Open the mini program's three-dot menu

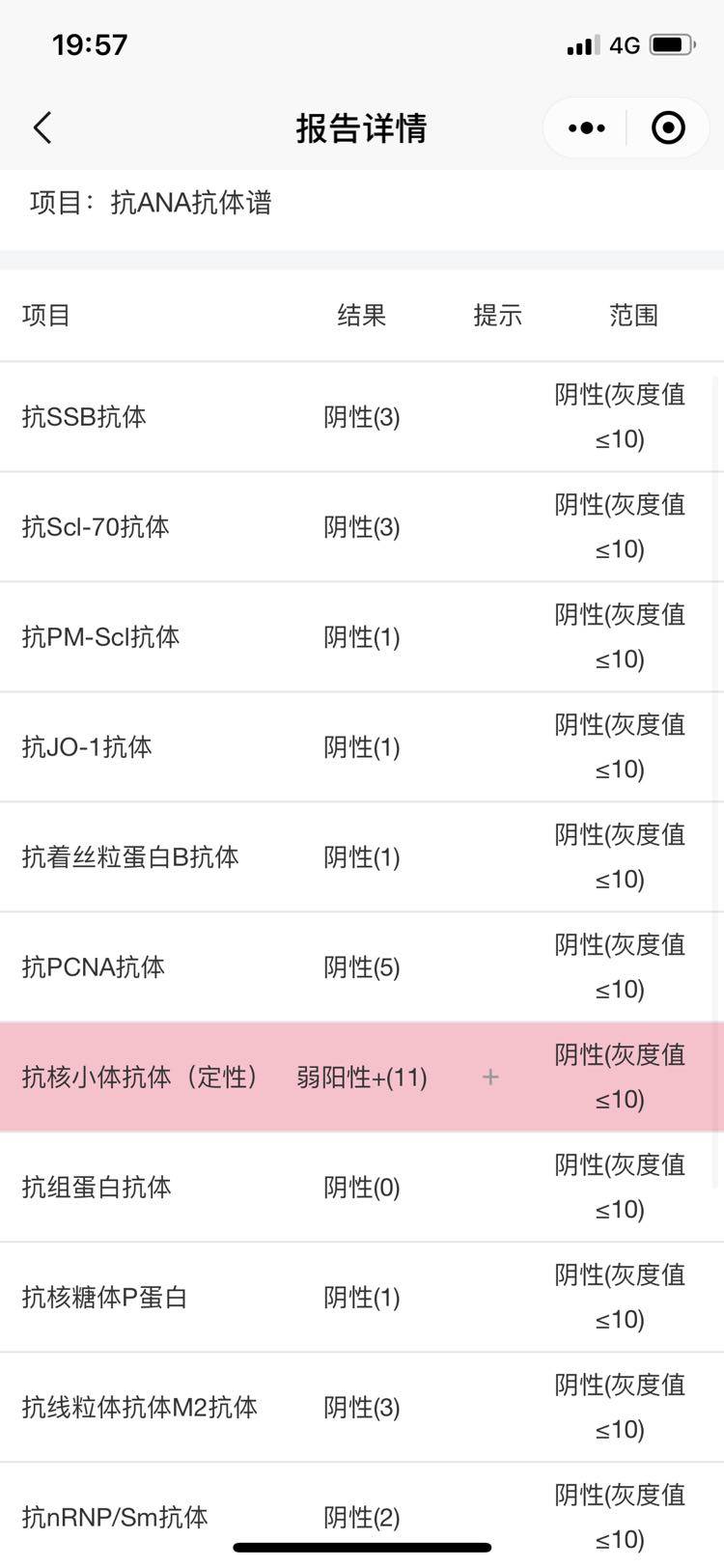pos(586,127)
